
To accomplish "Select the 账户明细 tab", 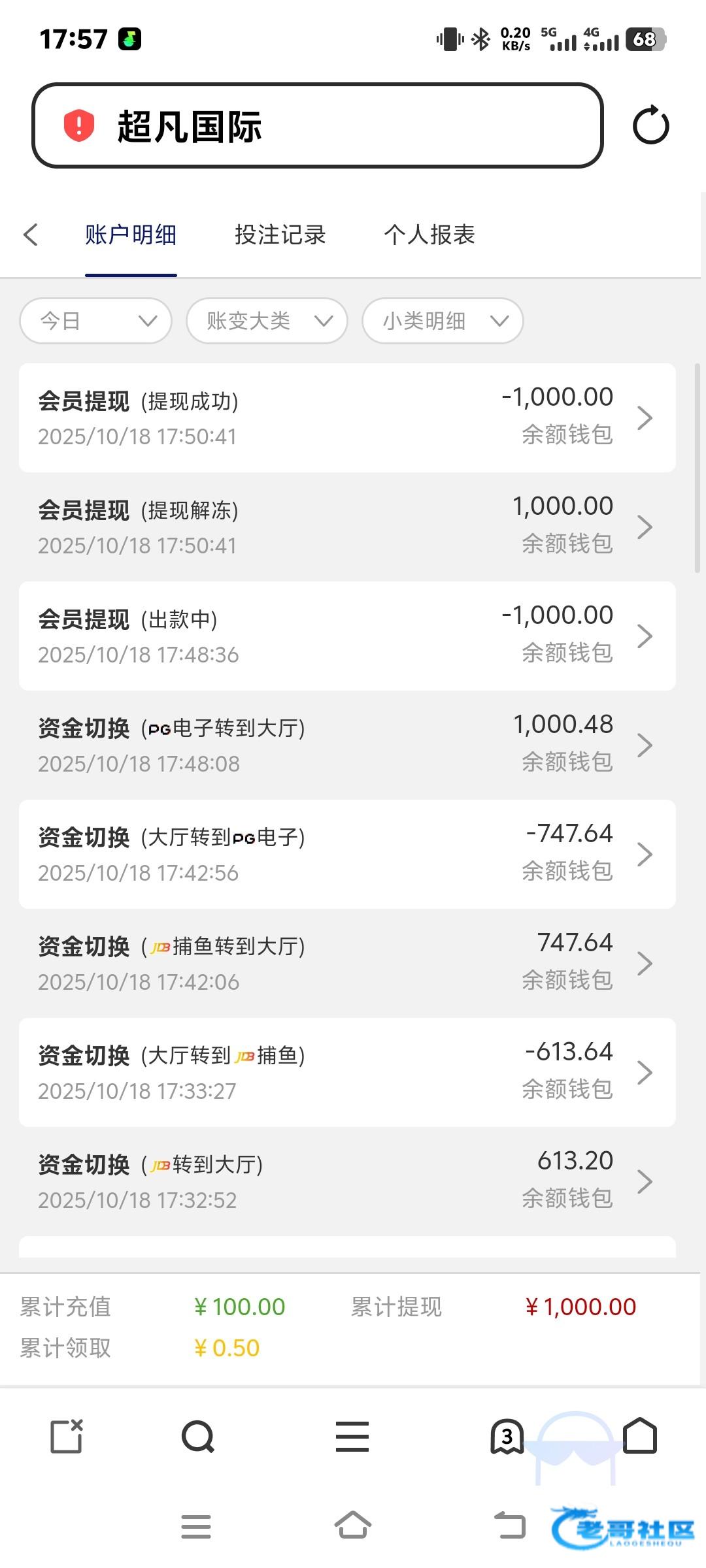I will click(x=131, y=235).
